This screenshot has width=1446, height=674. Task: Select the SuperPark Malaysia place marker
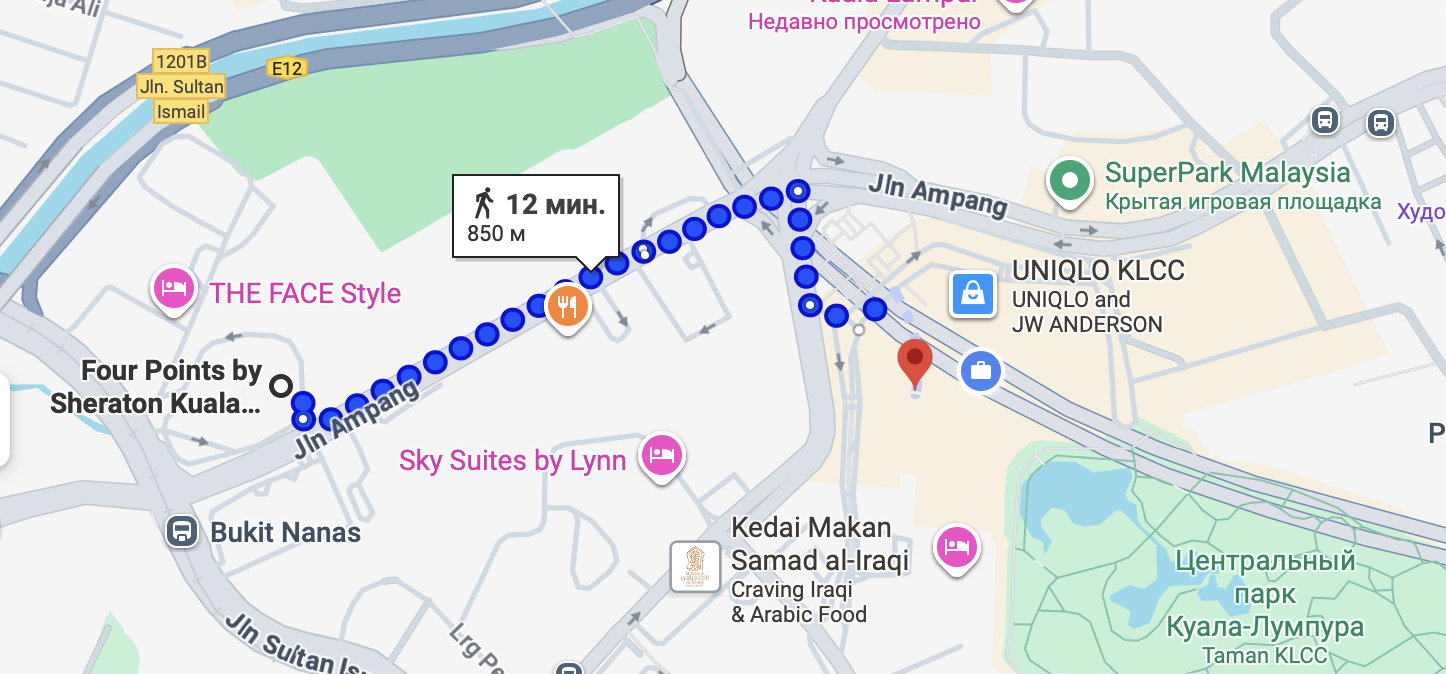click(x=1070, y=181)
